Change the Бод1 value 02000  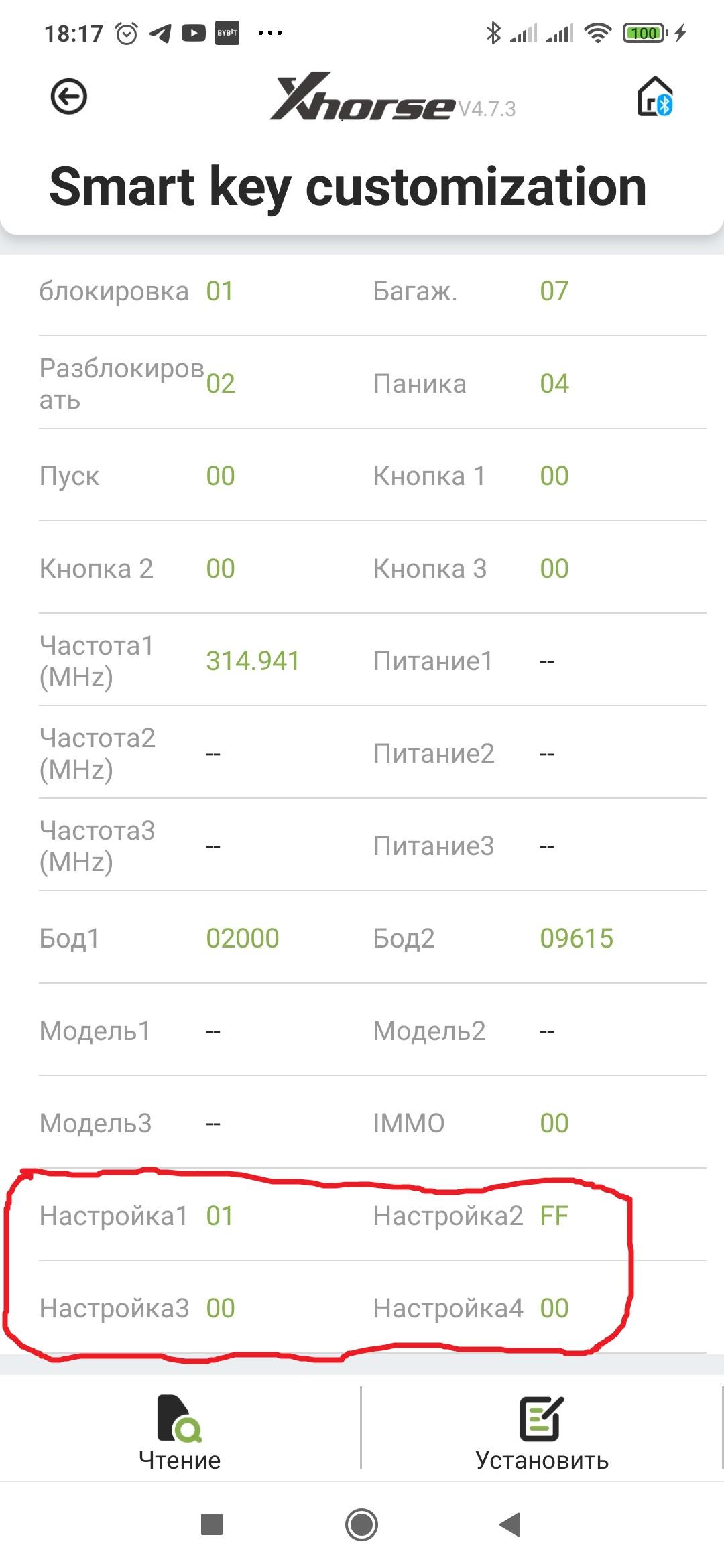pyautogui.click(x=243, y=939)
